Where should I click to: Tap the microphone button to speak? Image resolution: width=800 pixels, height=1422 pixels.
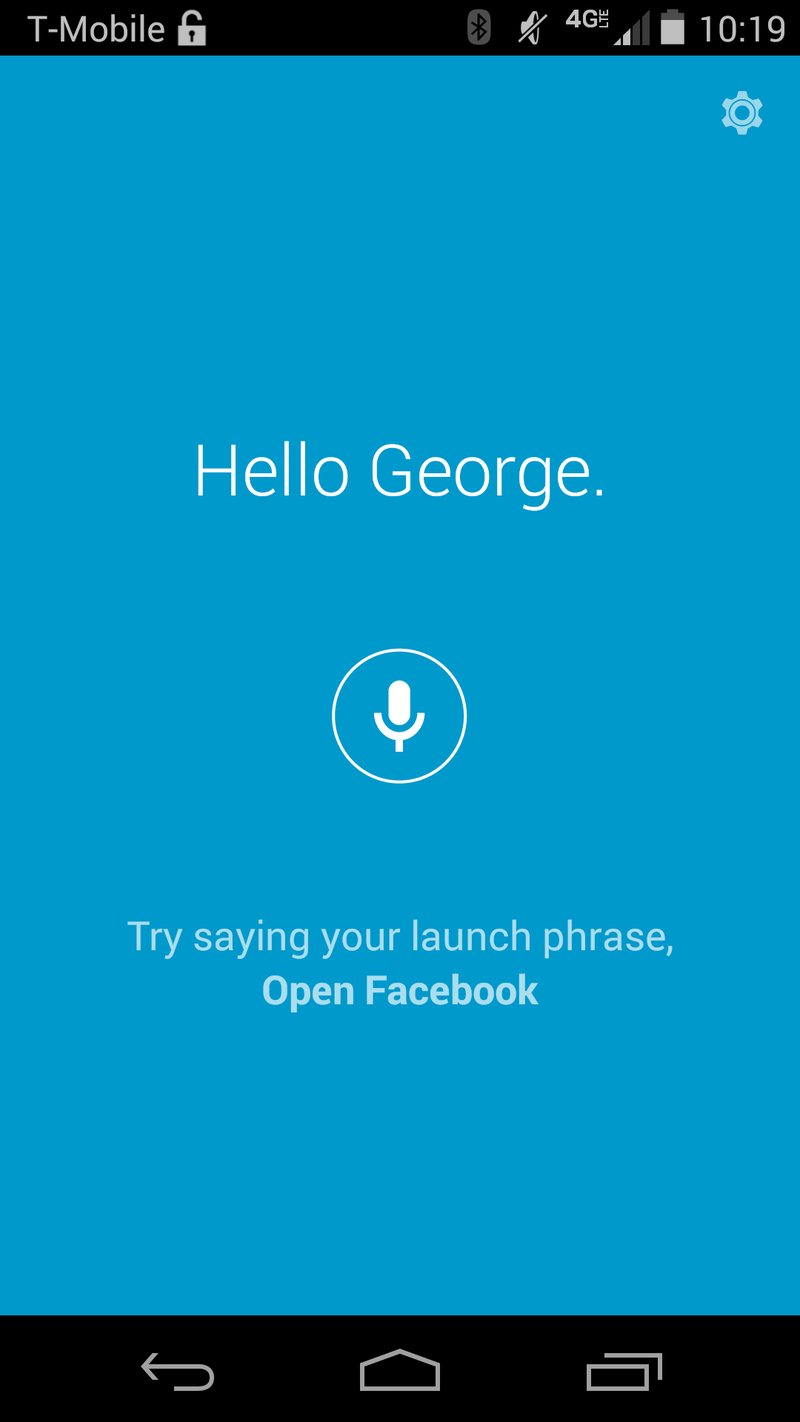[x=399, y=715]
